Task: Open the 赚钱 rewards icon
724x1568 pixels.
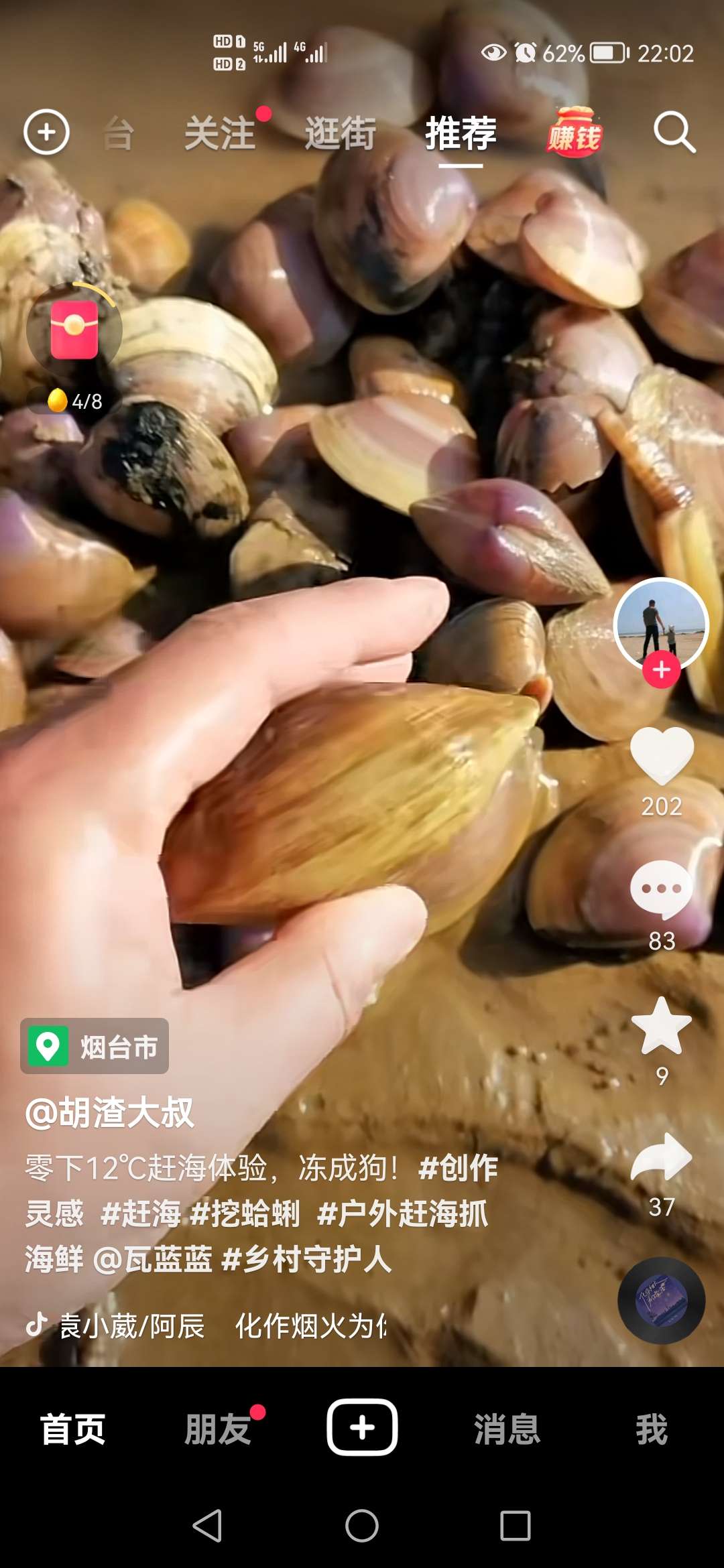Action: point(574,133)
